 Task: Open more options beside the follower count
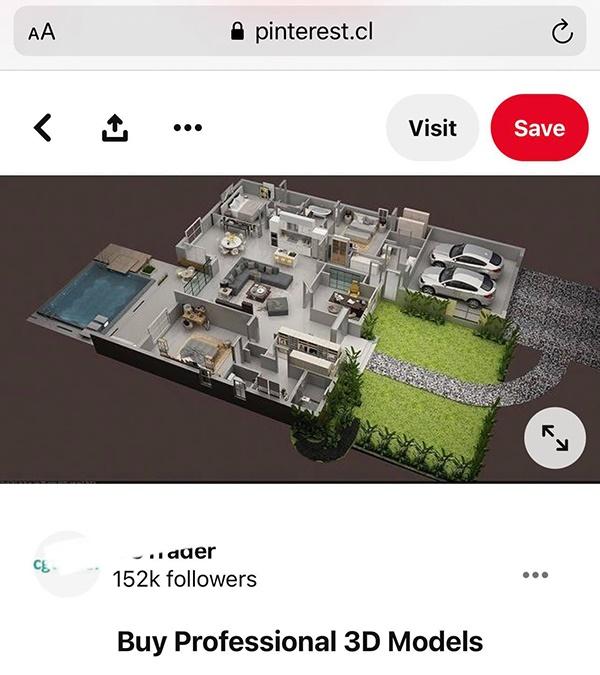tap(536, 575)
